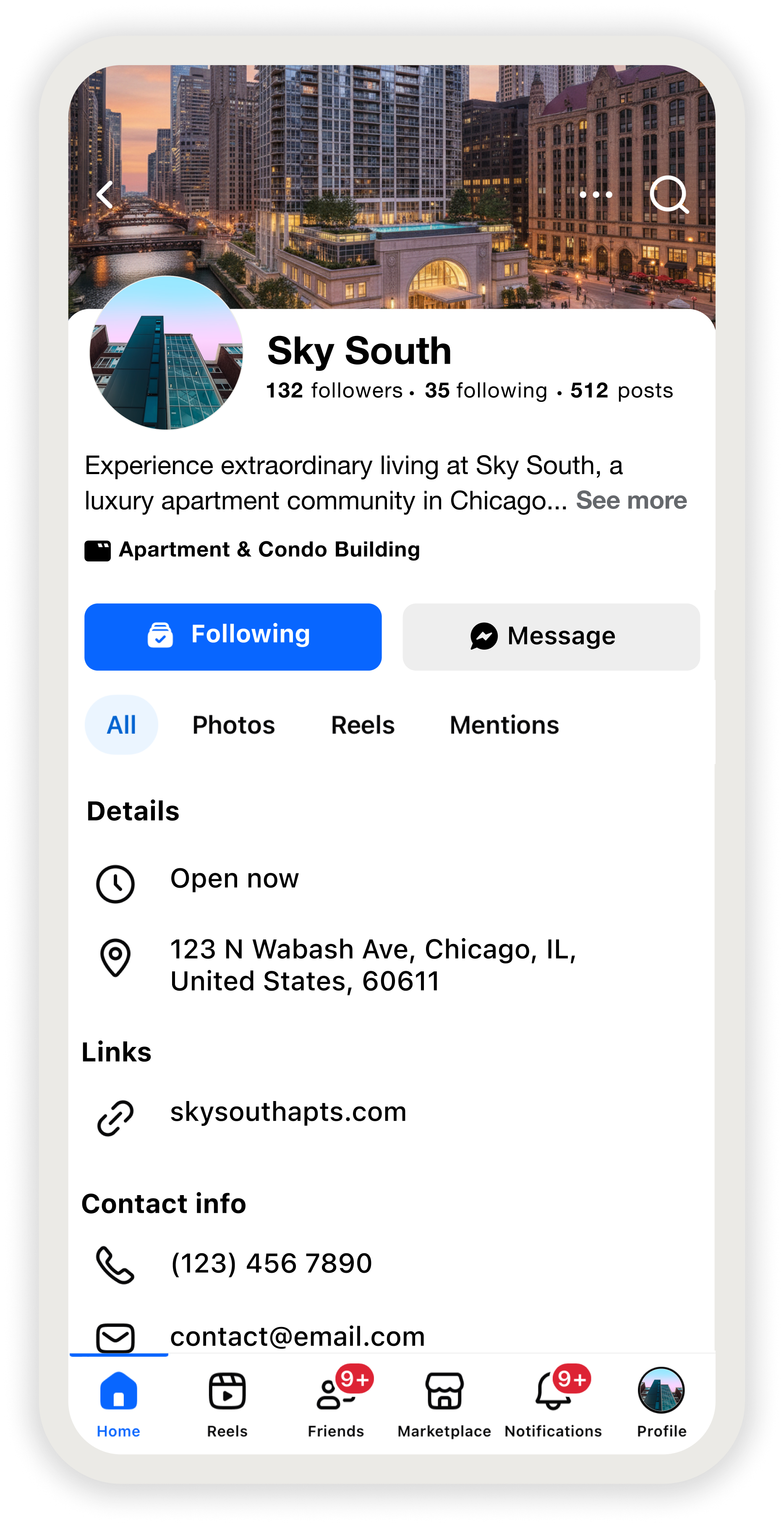
Task: Select the All filter tab
Action: (x=121, y=725)
